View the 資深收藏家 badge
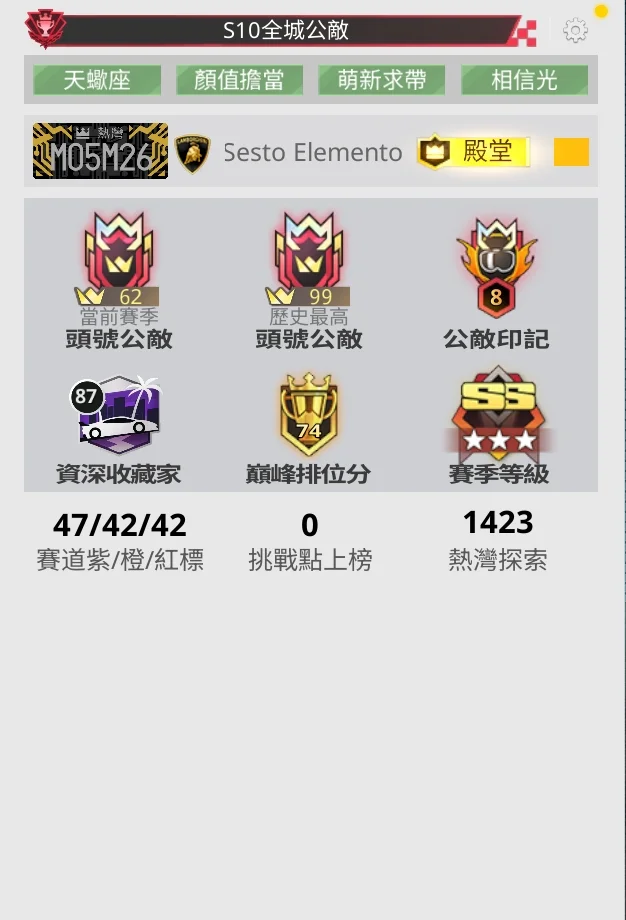 tap(118, 413)
